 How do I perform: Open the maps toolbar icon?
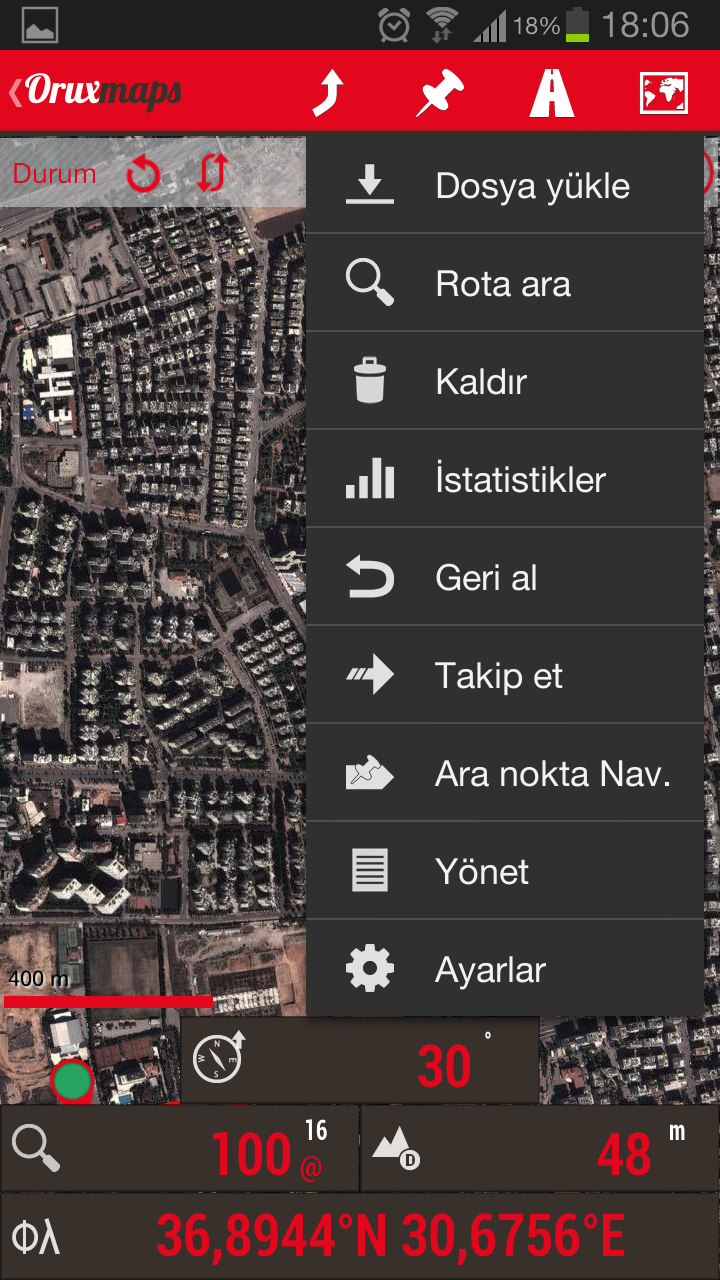(x=664, y=92)
